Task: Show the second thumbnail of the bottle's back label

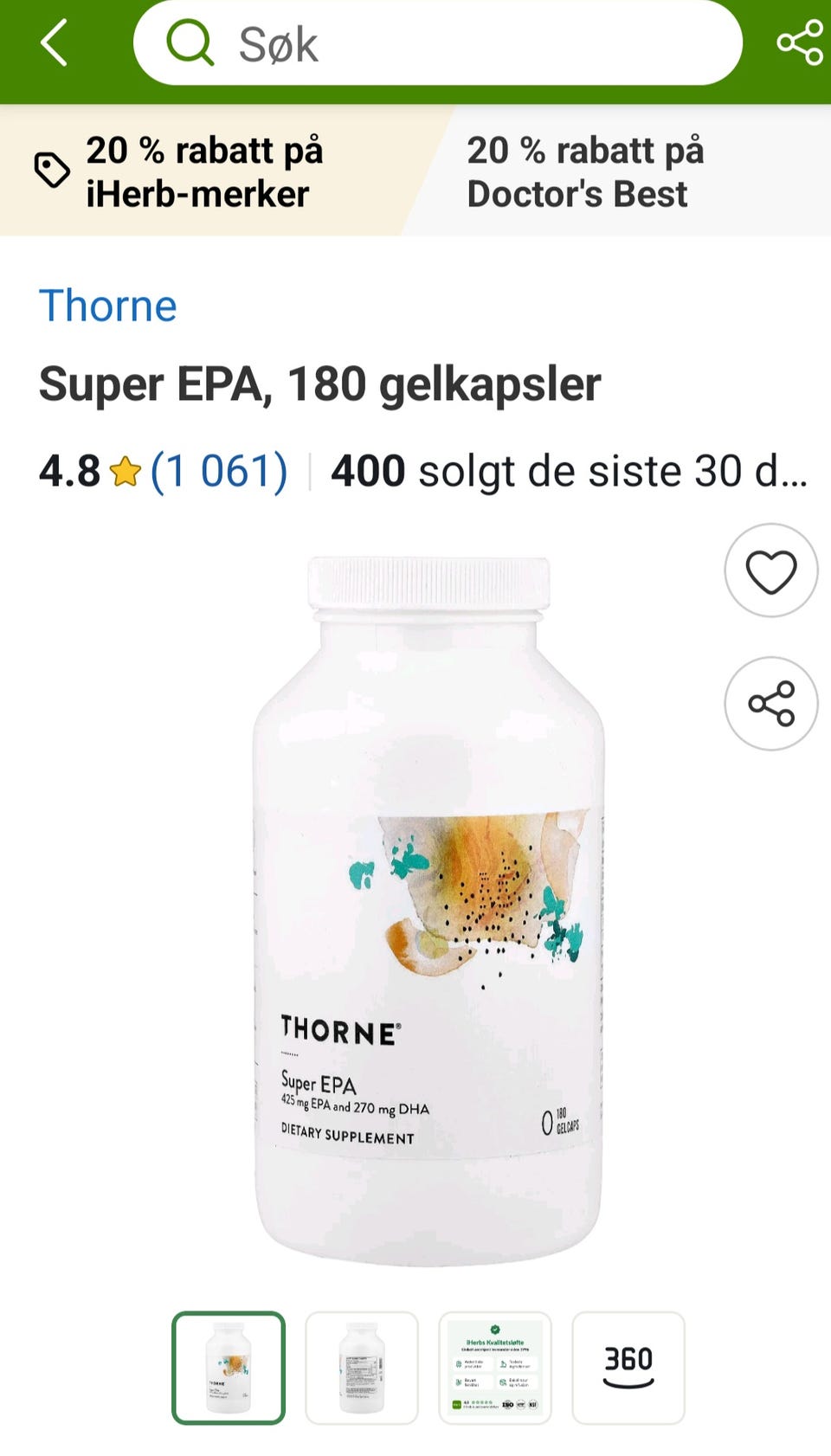Action: 362,1368
